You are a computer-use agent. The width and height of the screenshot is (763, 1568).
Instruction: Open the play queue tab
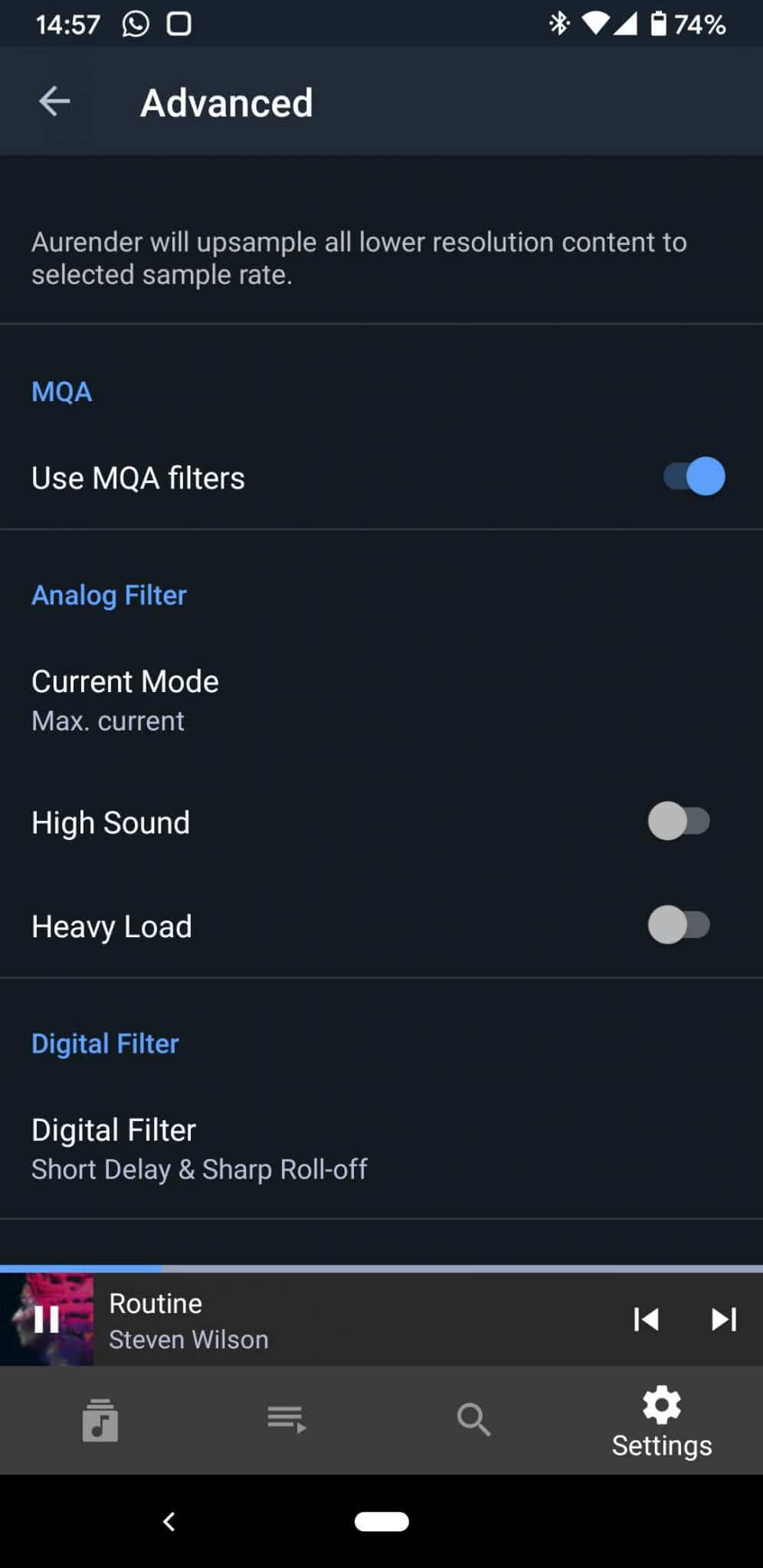click(x=287, y=1419)
